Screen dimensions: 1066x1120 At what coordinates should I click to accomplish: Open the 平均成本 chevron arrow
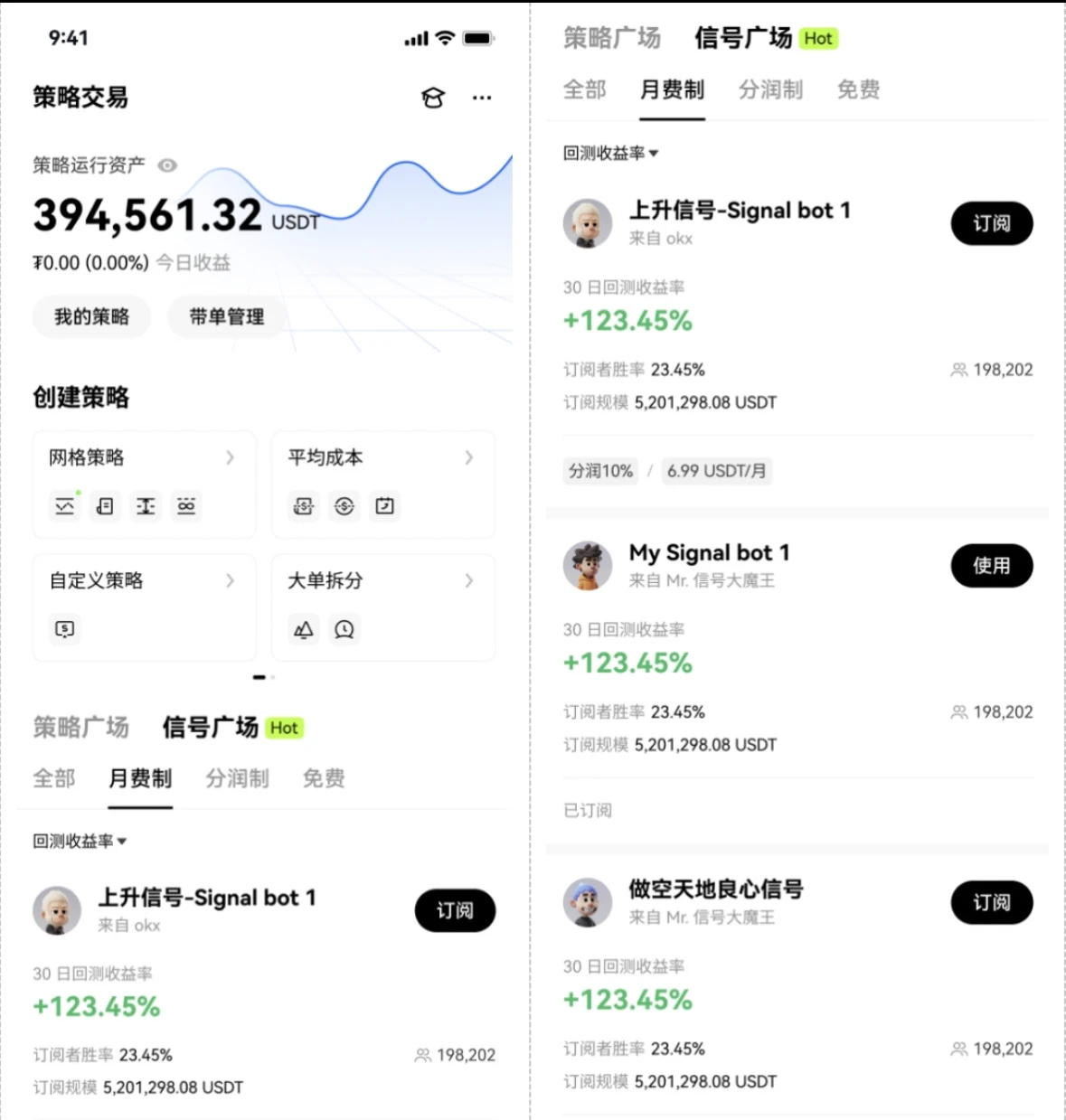[x=469, y=457]
